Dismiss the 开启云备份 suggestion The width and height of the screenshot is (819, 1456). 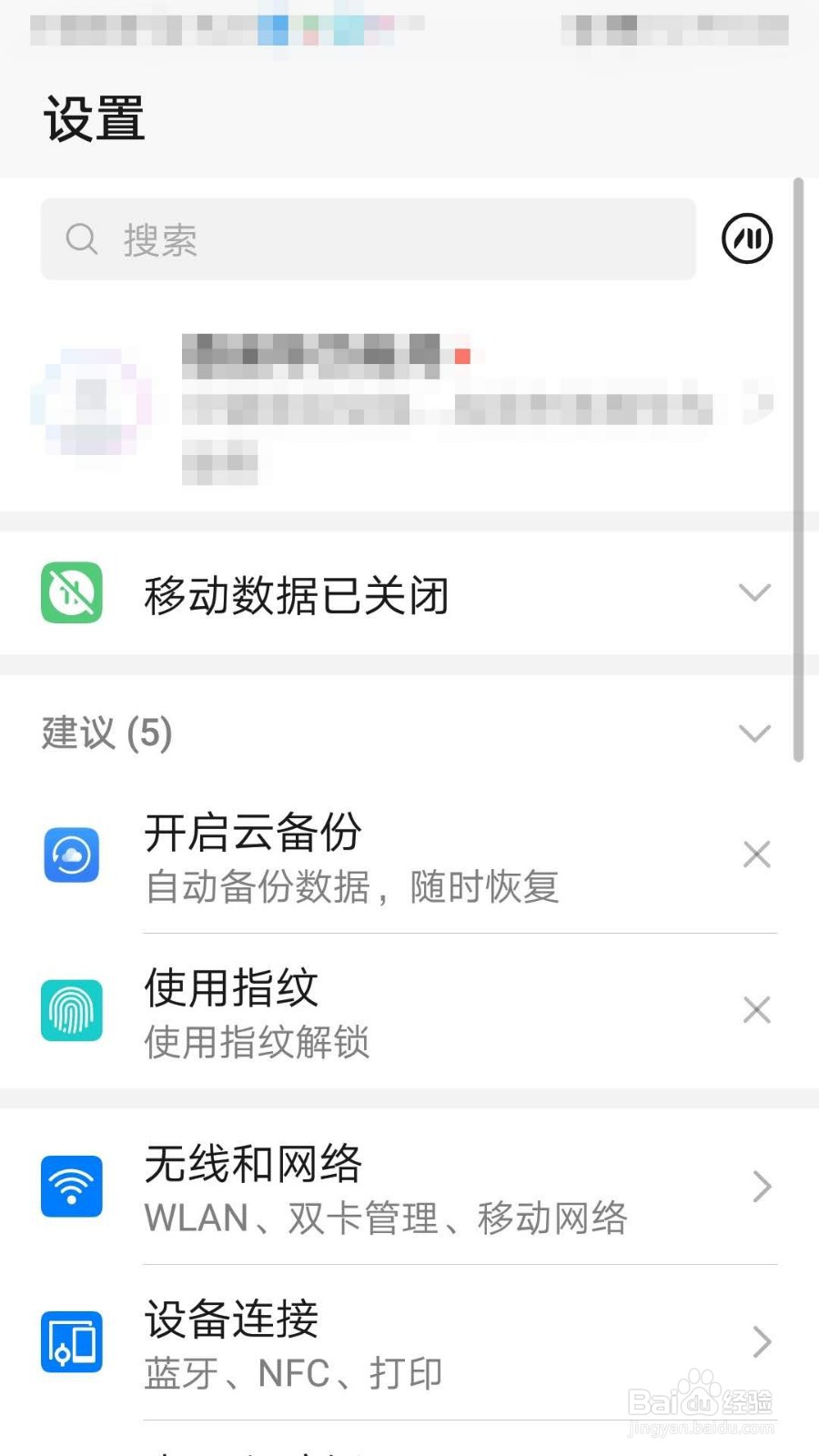tap(756, 854)
